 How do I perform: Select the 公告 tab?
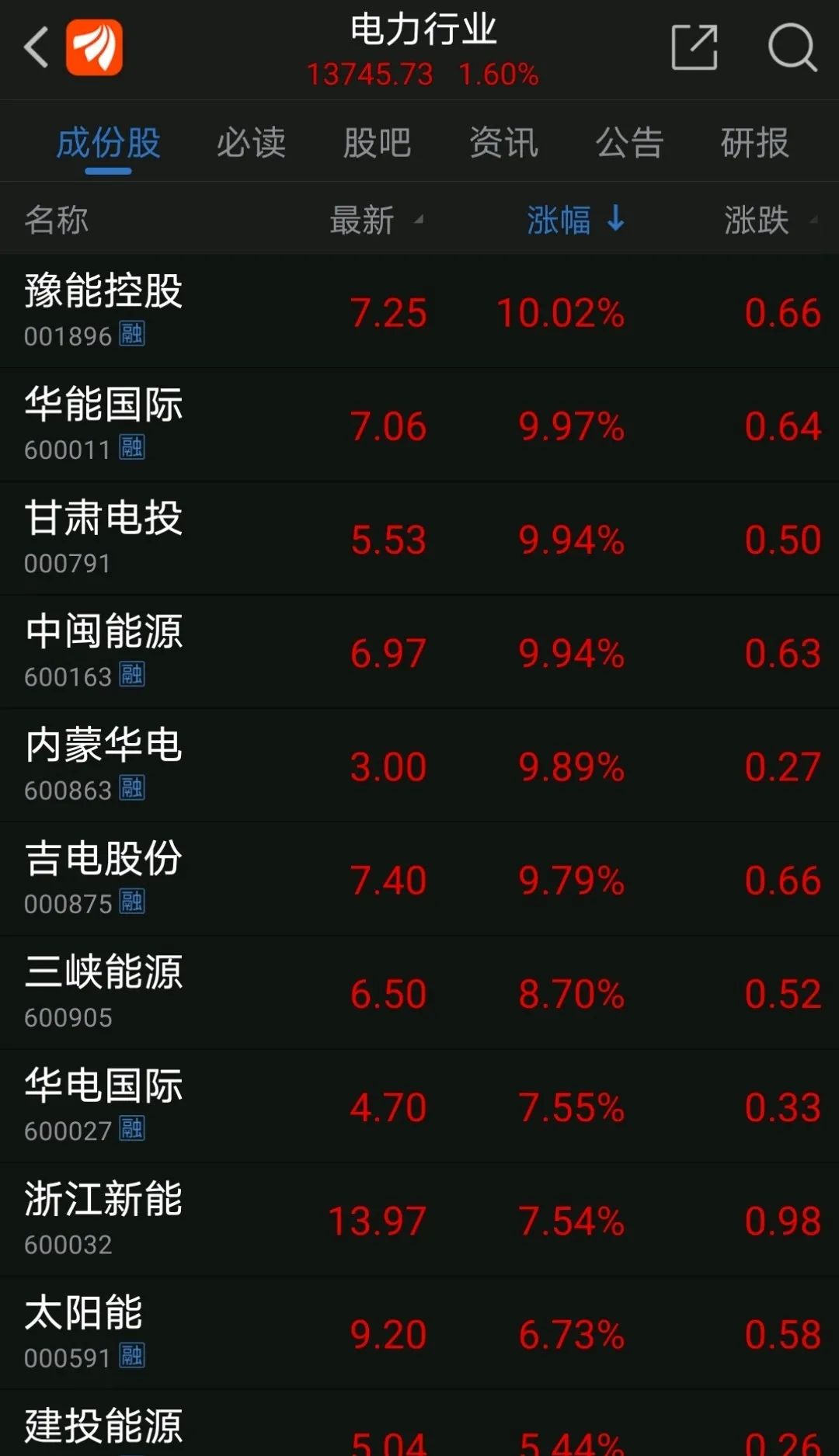tap(629, 143)
